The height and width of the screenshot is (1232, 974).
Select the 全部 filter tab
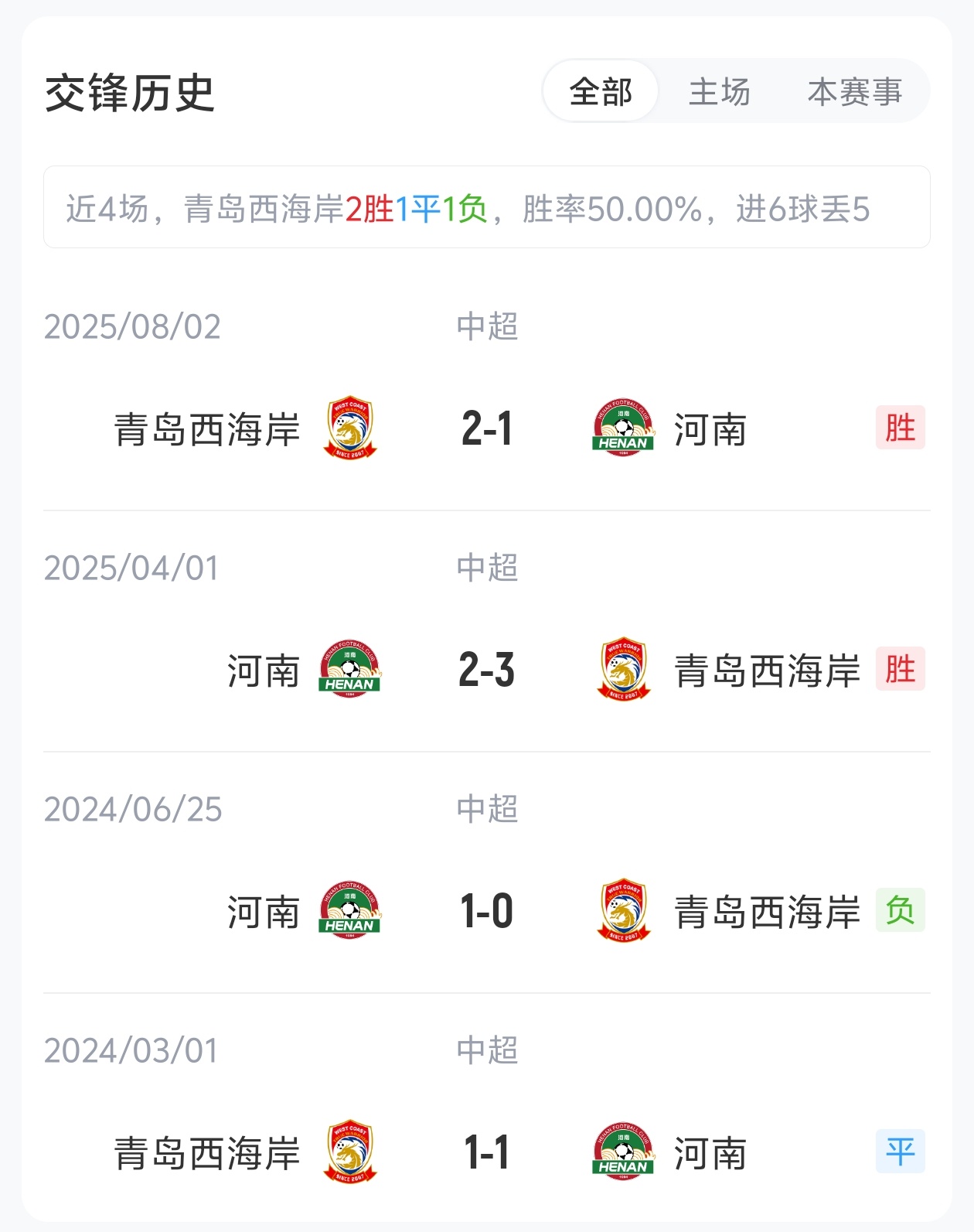coord(601,92)
